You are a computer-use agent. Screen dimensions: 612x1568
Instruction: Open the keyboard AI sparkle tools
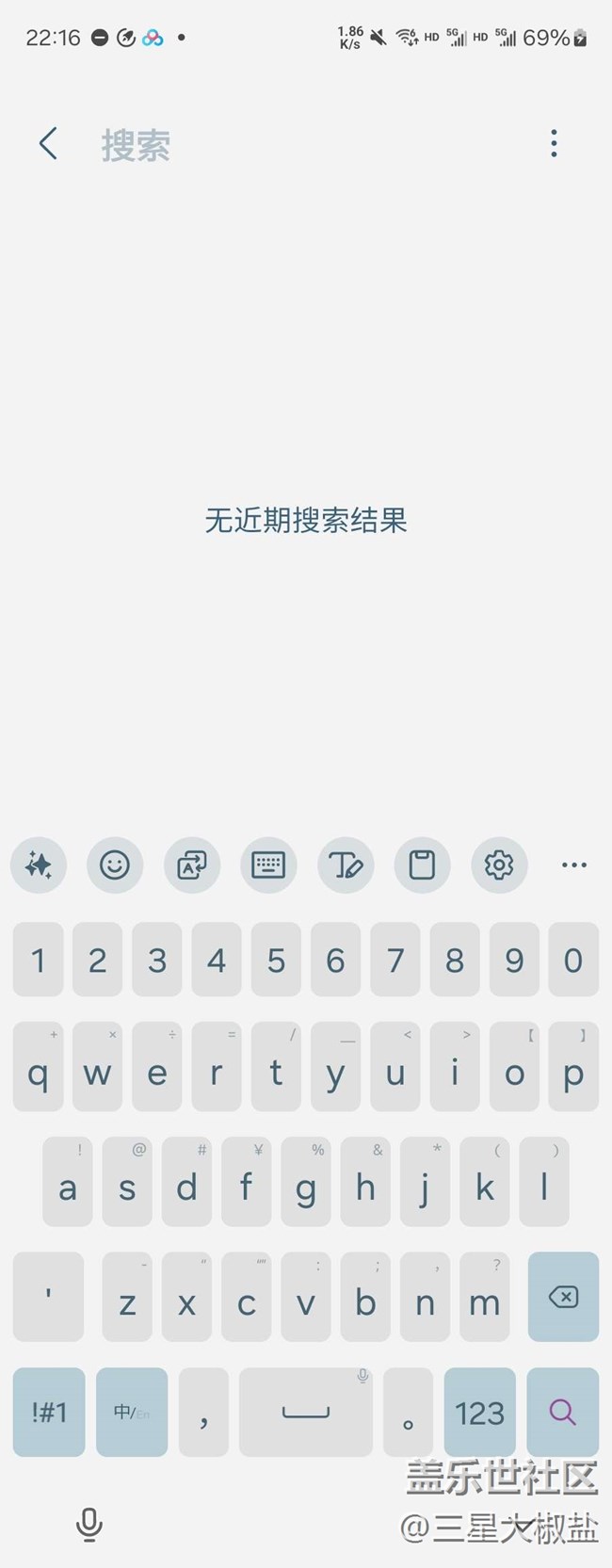(39, 865)
